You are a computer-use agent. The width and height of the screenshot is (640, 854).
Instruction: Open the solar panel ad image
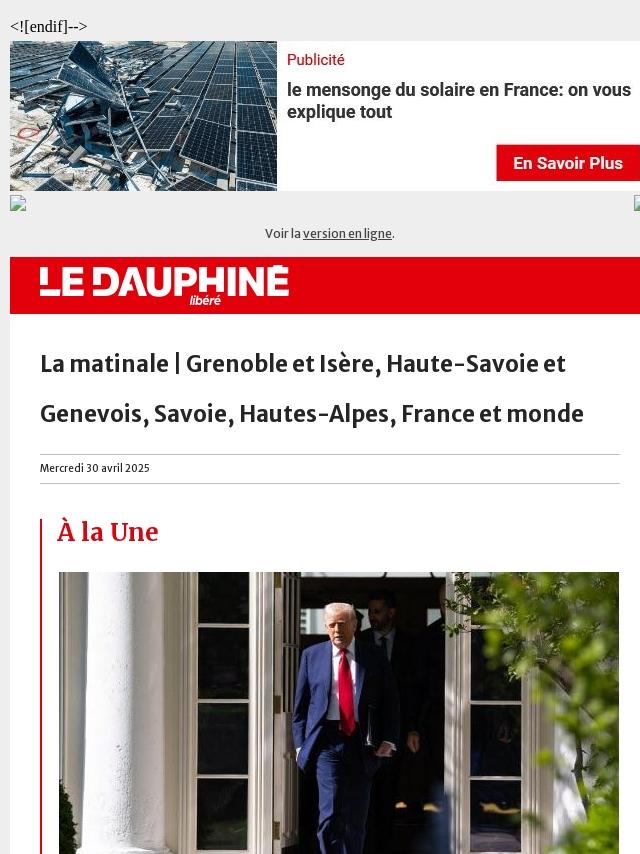tap(143, 116)
